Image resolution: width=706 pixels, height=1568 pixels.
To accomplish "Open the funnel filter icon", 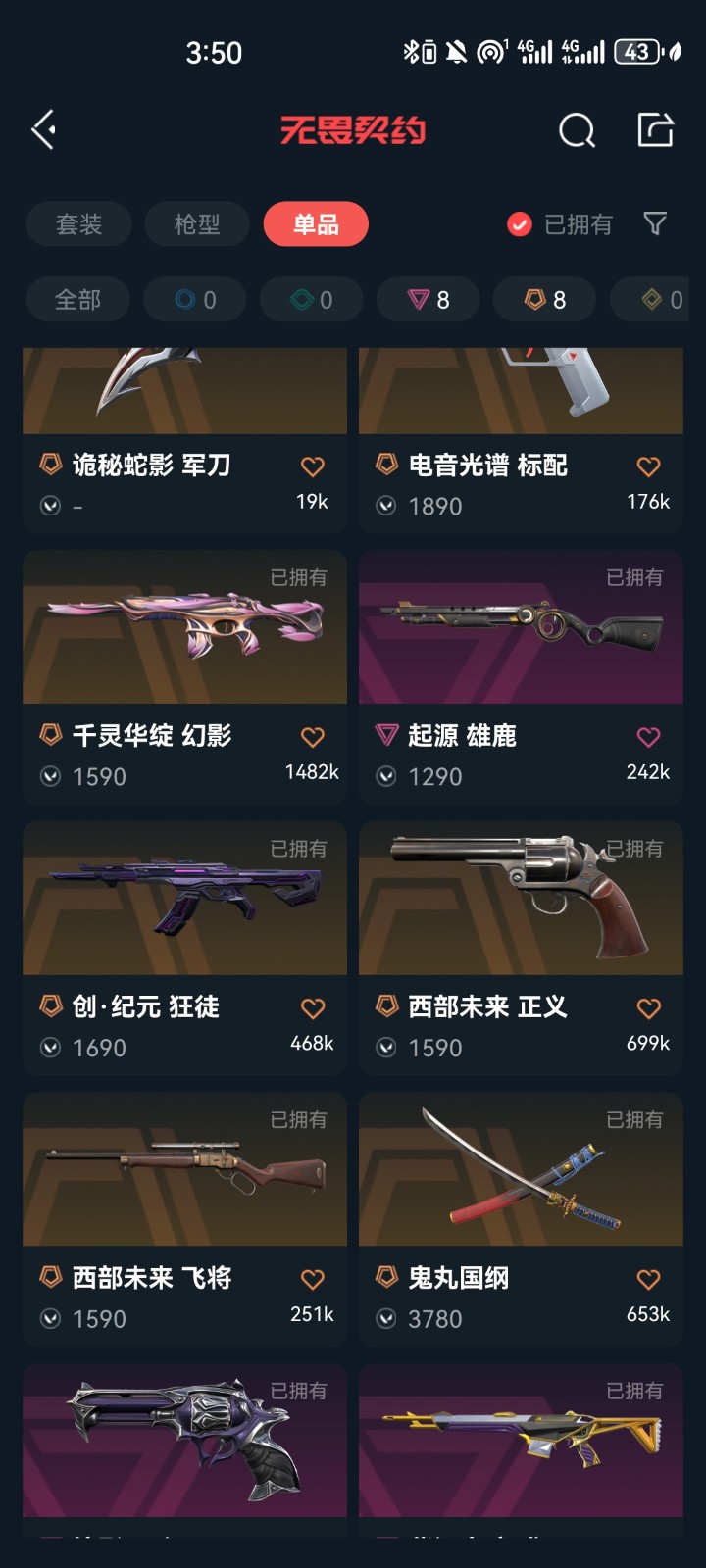I will [x=655, y=224].
